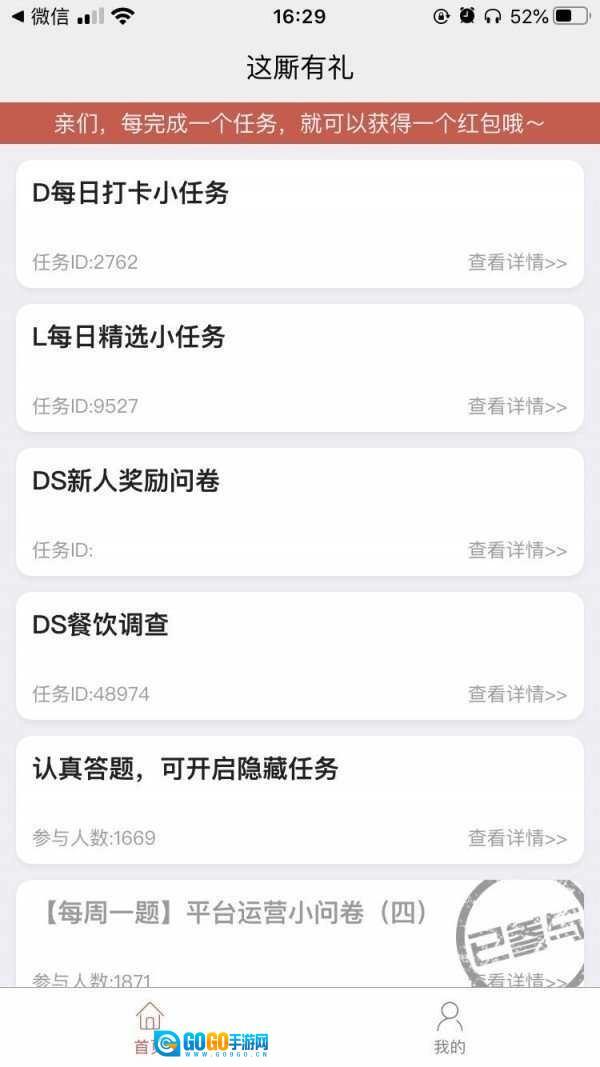
Task: Return to 微信 via status bar back
Action: tap(40, 16)
